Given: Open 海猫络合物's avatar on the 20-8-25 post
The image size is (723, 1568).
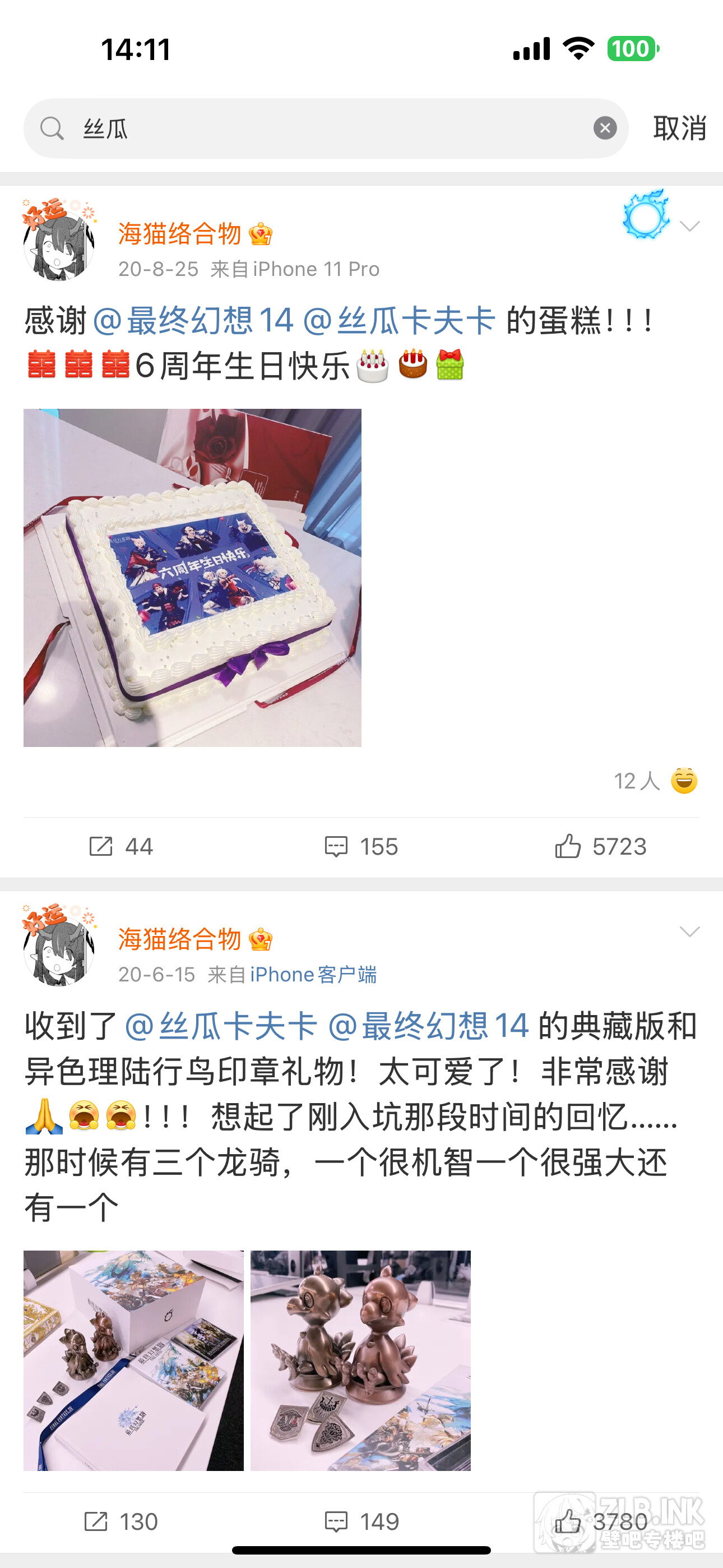Looking at the screenshot, I should click(59, 241).
